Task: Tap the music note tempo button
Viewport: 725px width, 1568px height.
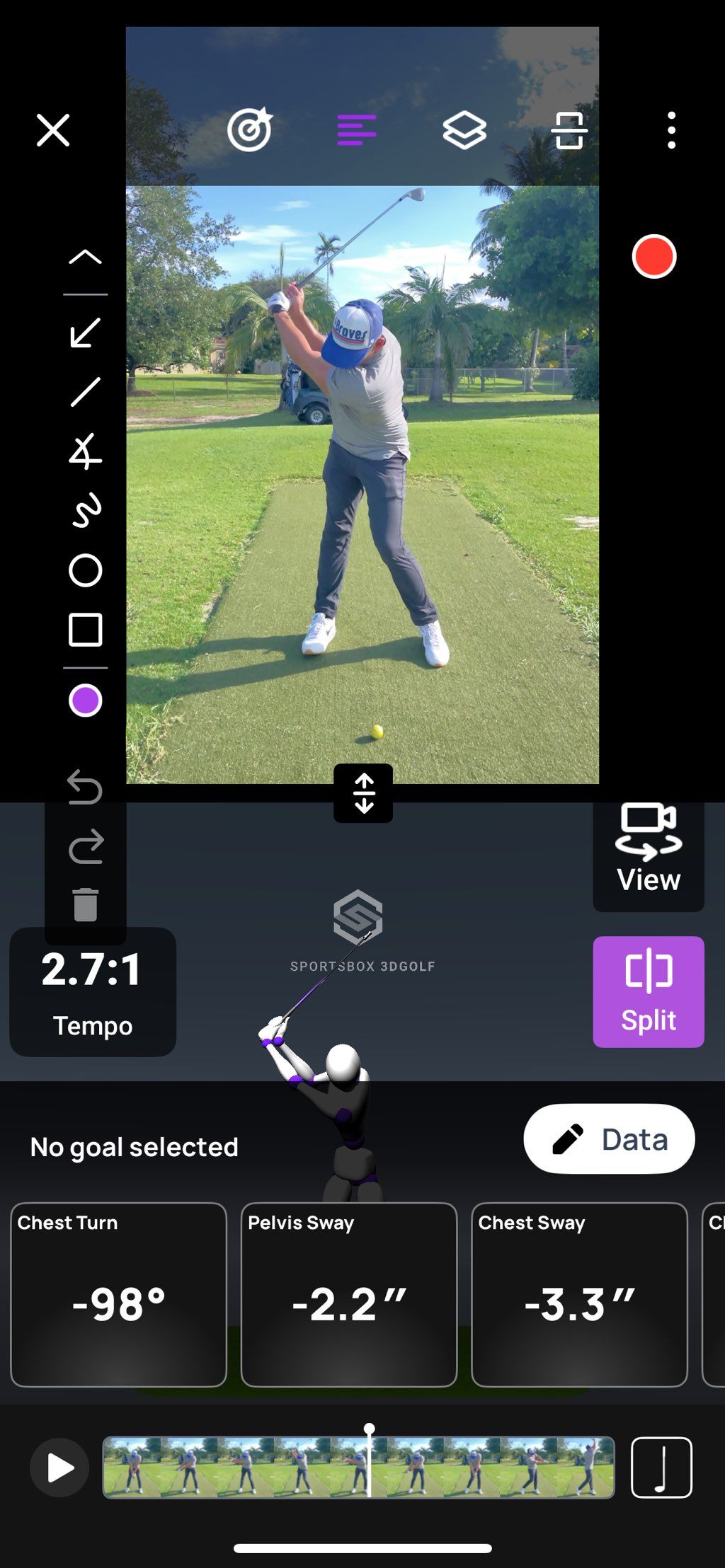Action: click(x=661, y=1468)
